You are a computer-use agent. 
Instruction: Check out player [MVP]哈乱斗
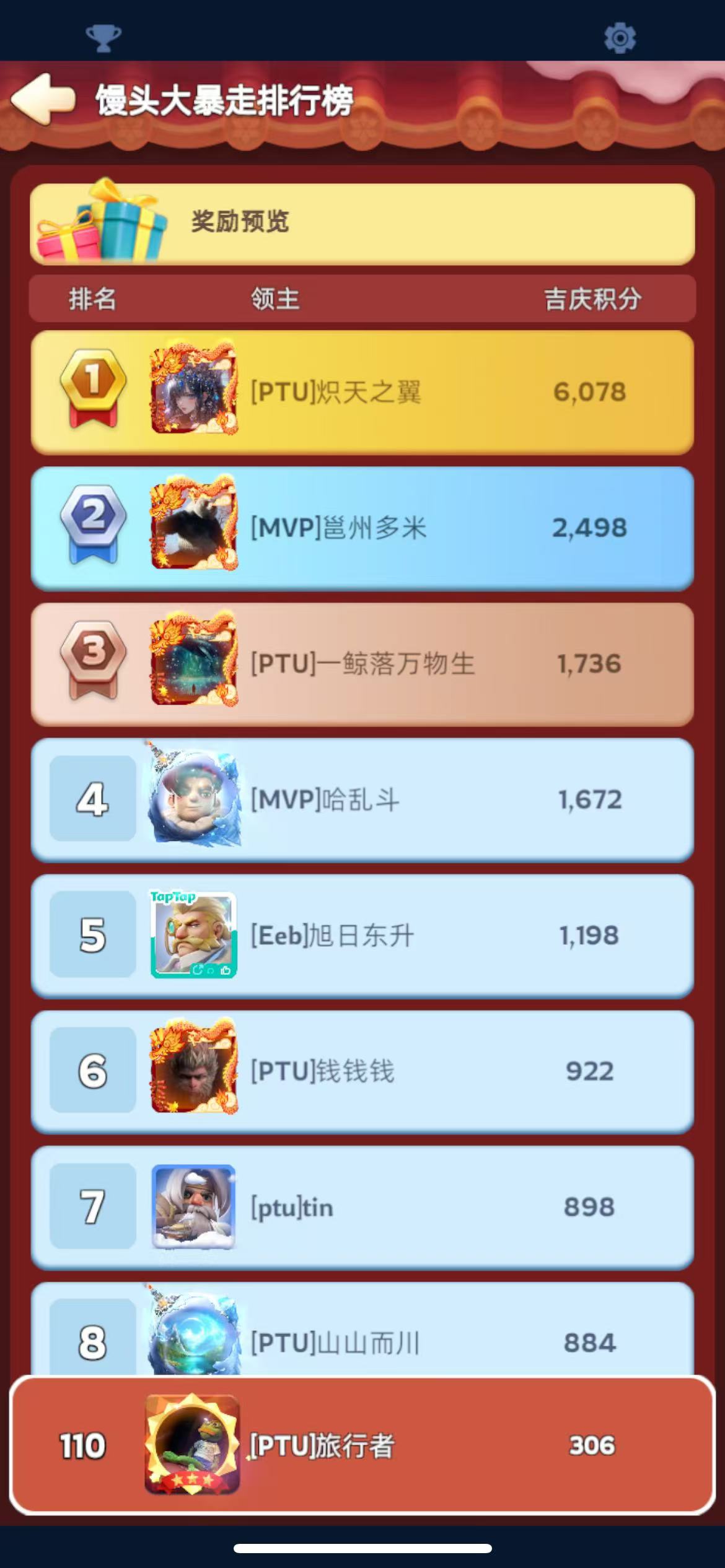362,799
